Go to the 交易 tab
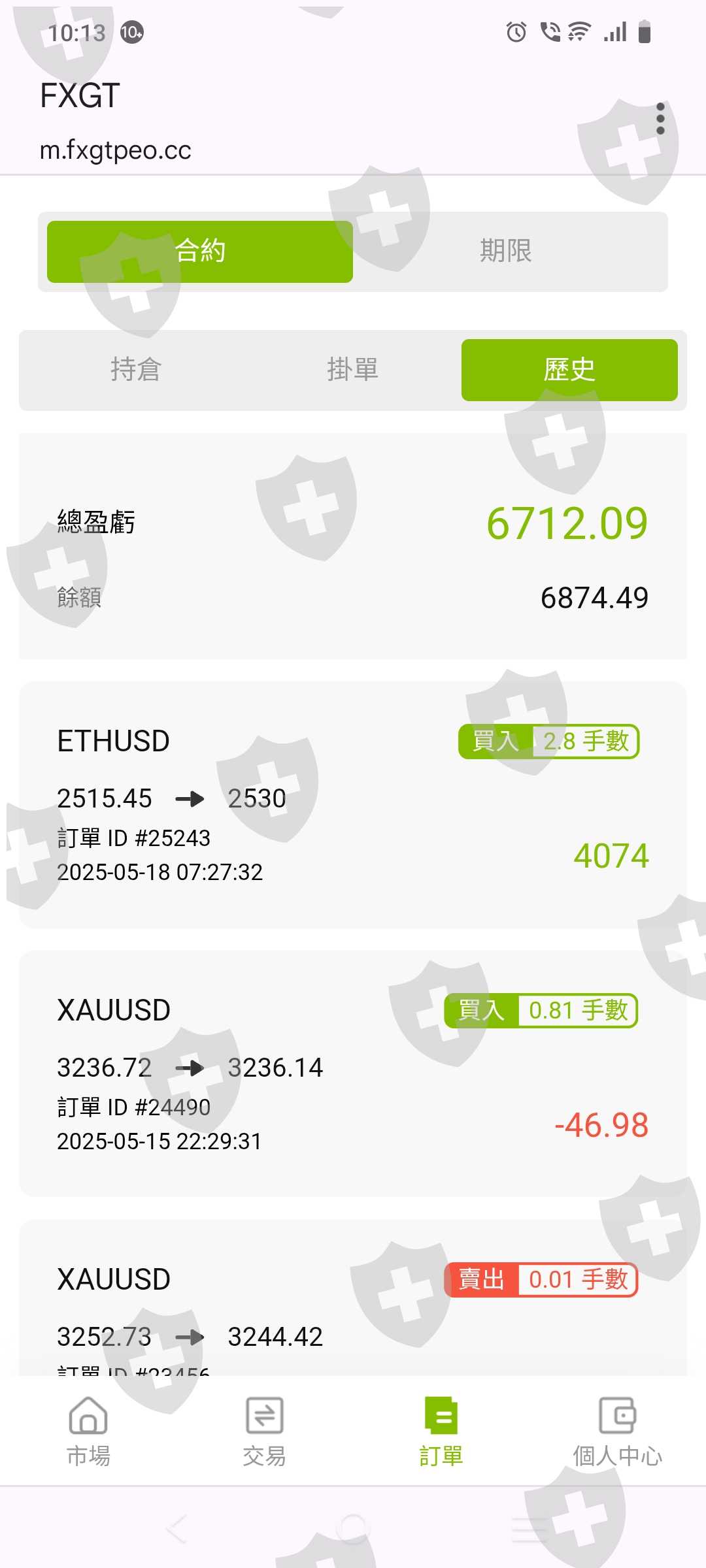This screenshot has height=1568, width=706. 264,1432
